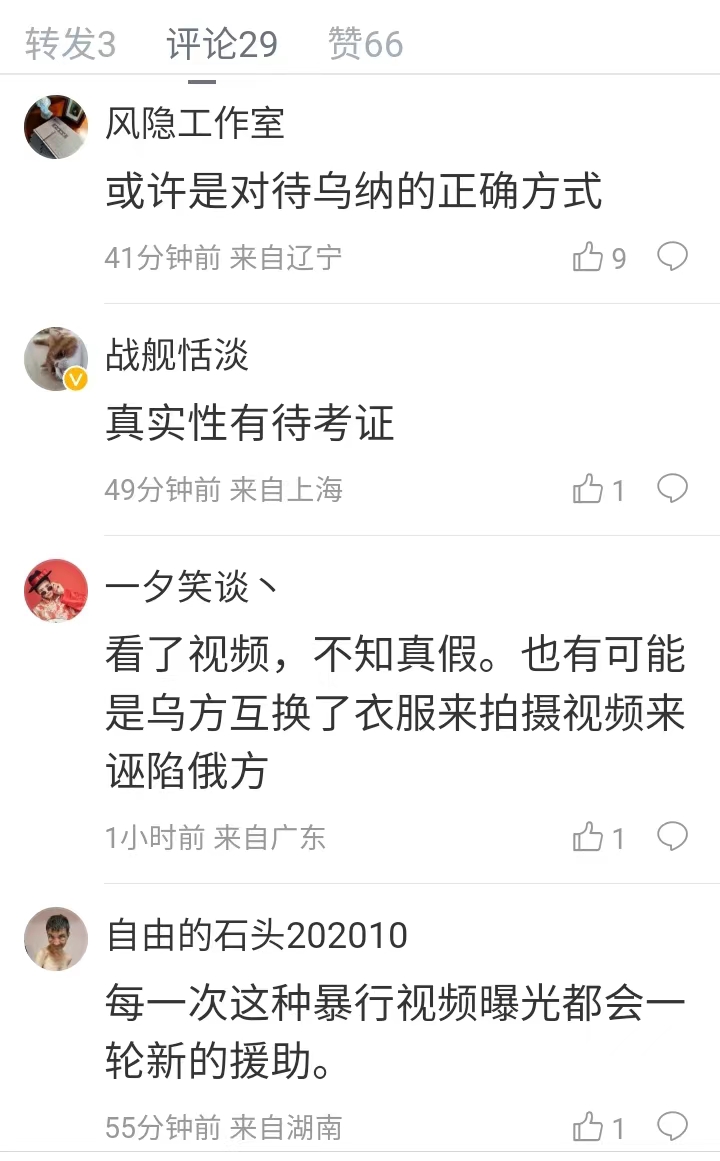The image size is (720, 1161).
Task: Select the 评论29 tab
Action: click(221, 44)
